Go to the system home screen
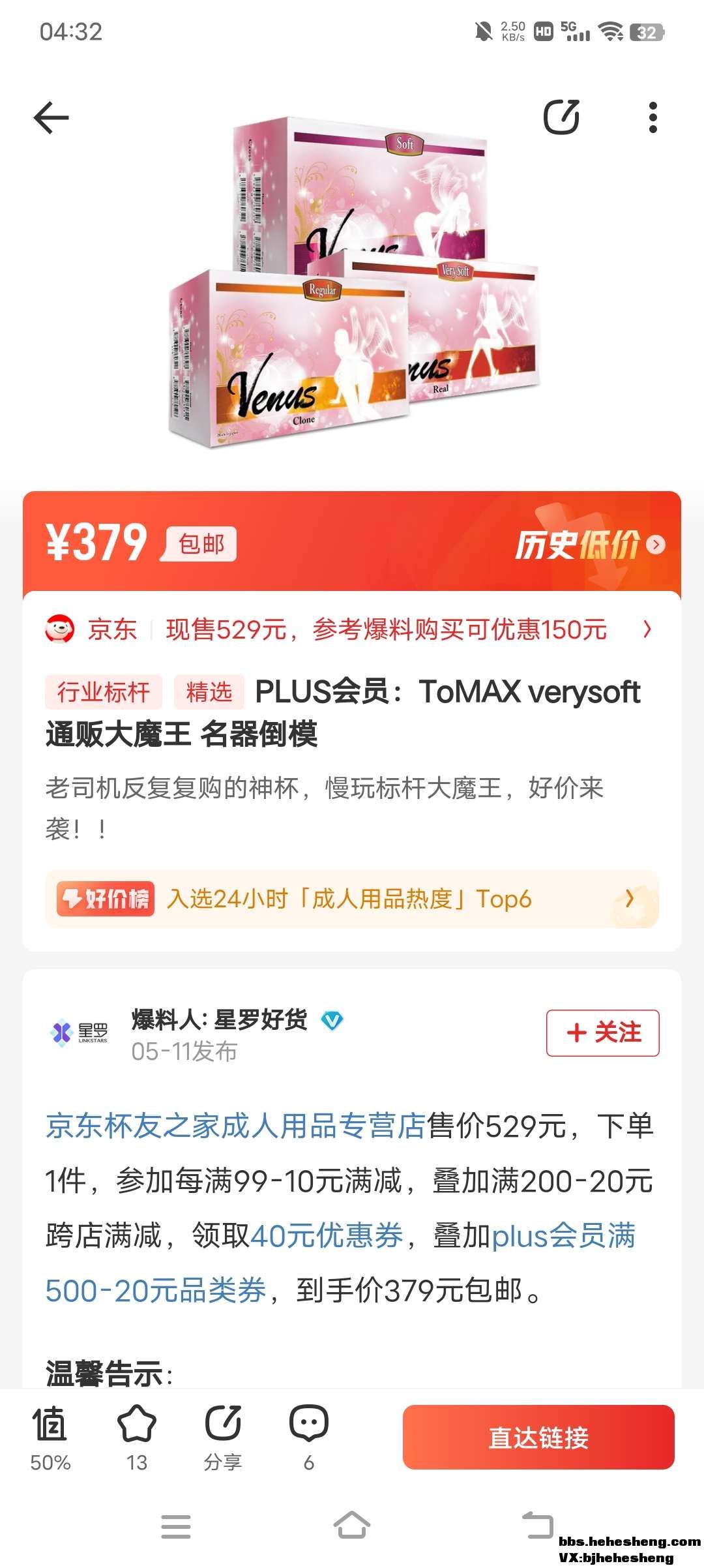Screen dimensions: 704x1568 point(352,1526)
